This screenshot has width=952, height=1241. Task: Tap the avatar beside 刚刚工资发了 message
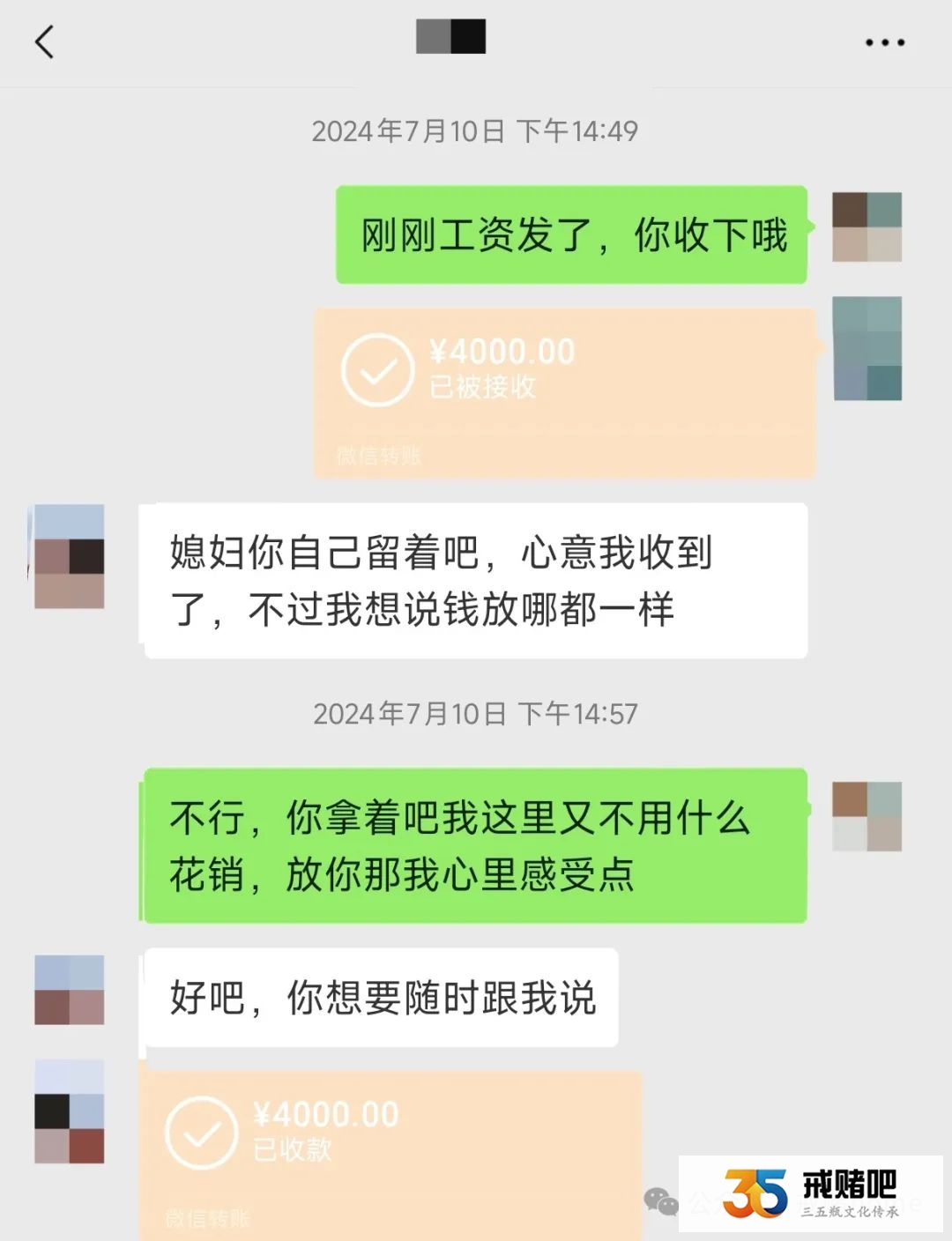tap(866, 227)
